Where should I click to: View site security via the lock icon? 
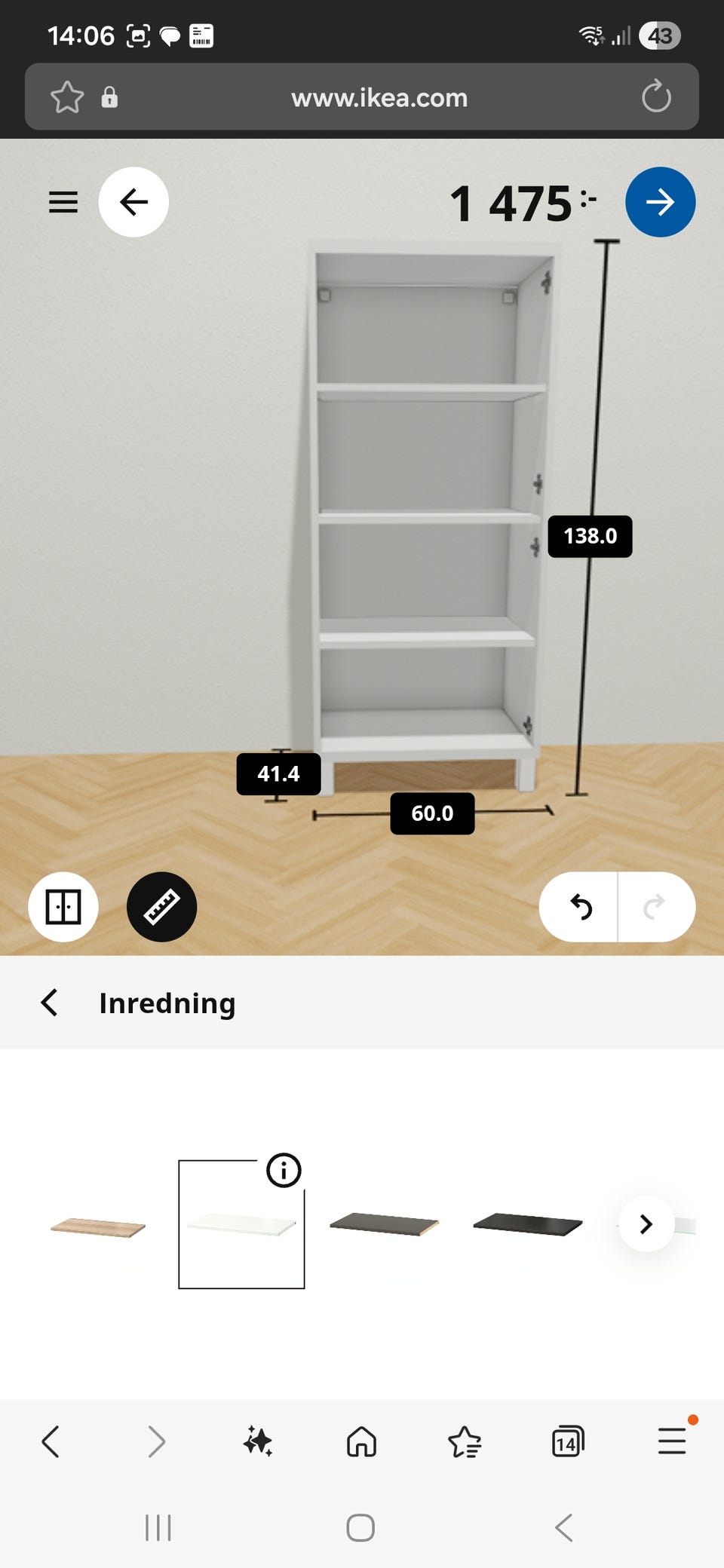pos(110,97)
